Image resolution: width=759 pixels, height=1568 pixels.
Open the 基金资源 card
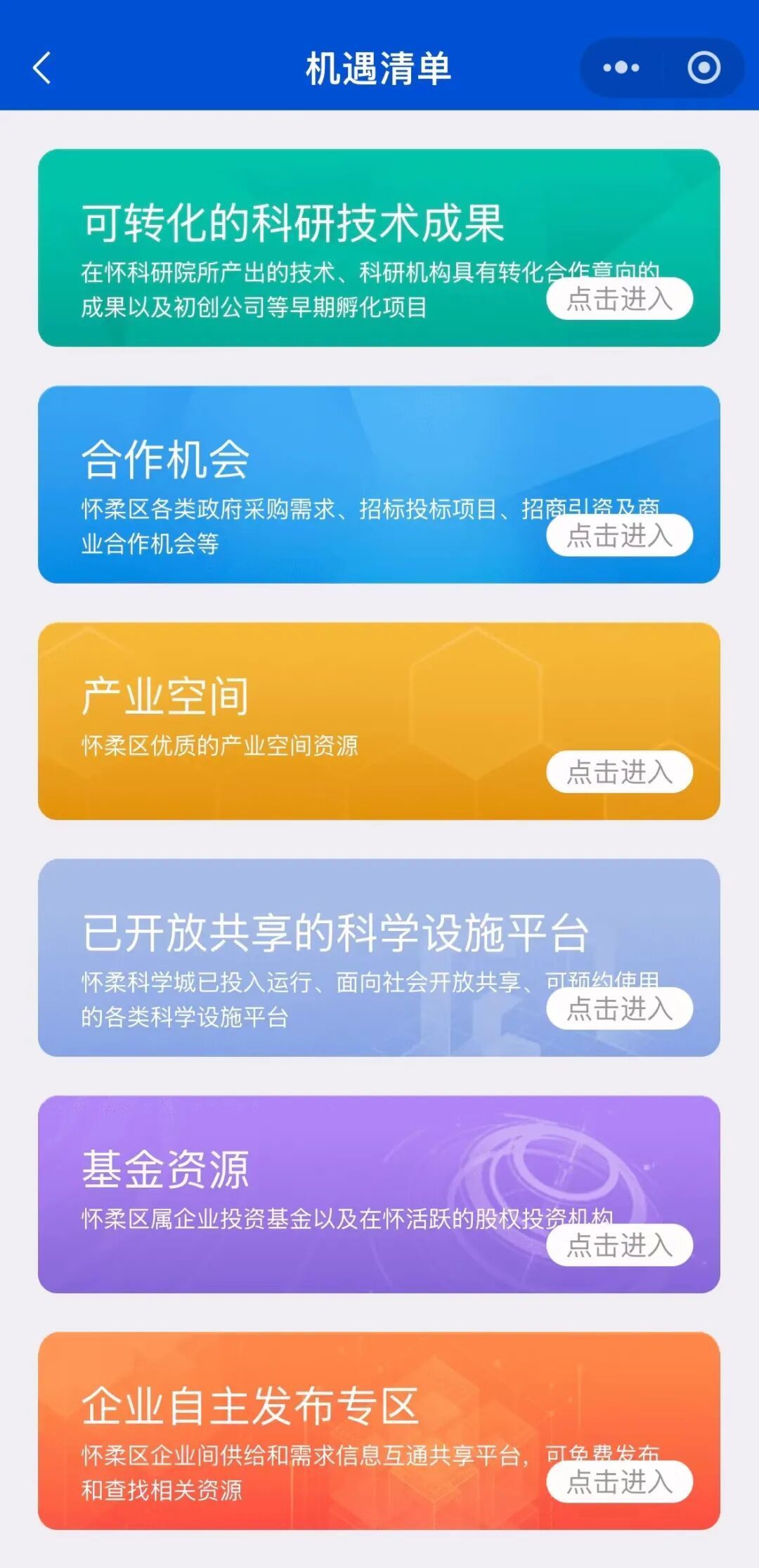coord(379,1194)
